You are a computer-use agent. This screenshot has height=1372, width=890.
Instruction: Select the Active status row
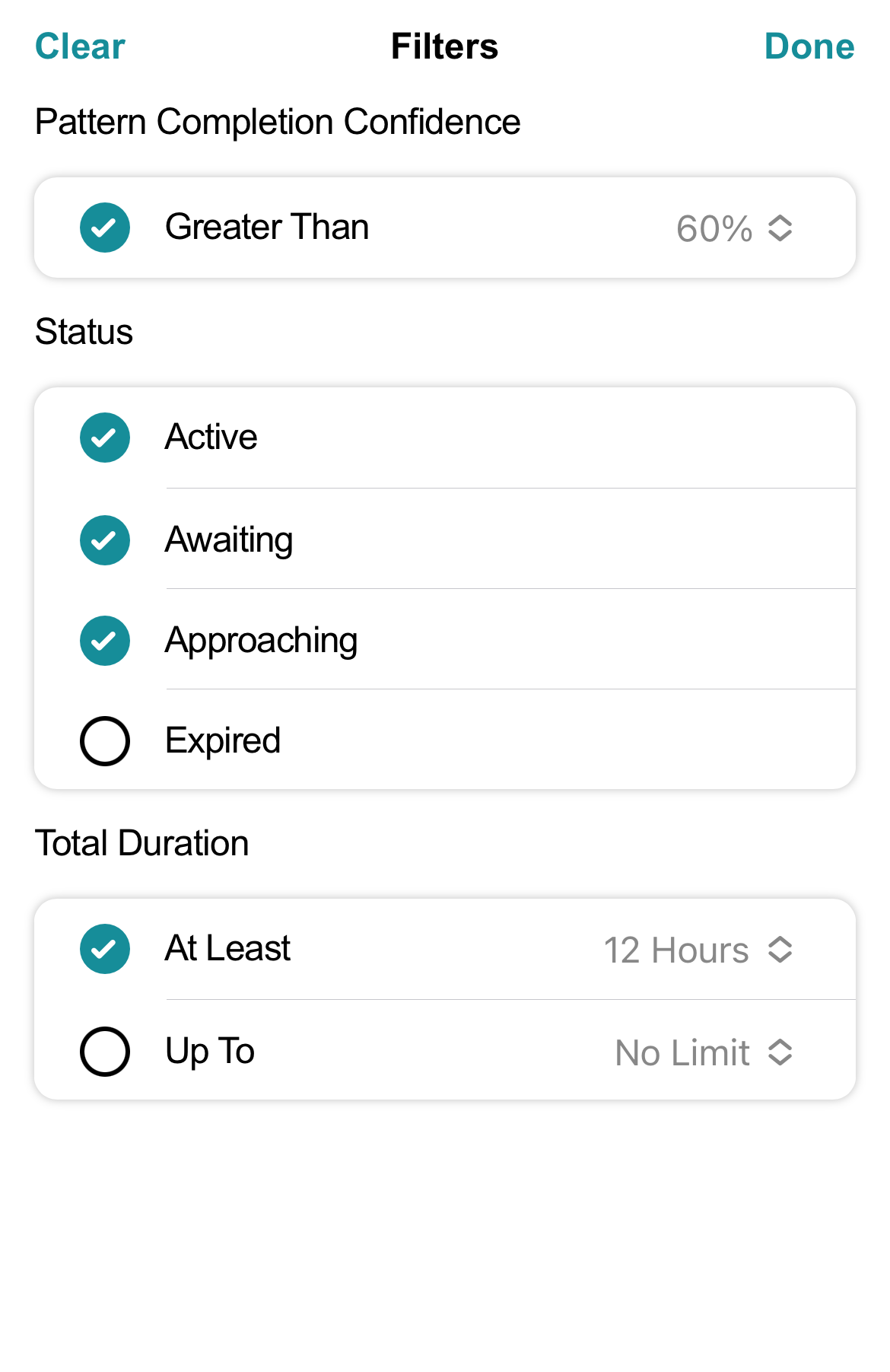tap(211, 438)
